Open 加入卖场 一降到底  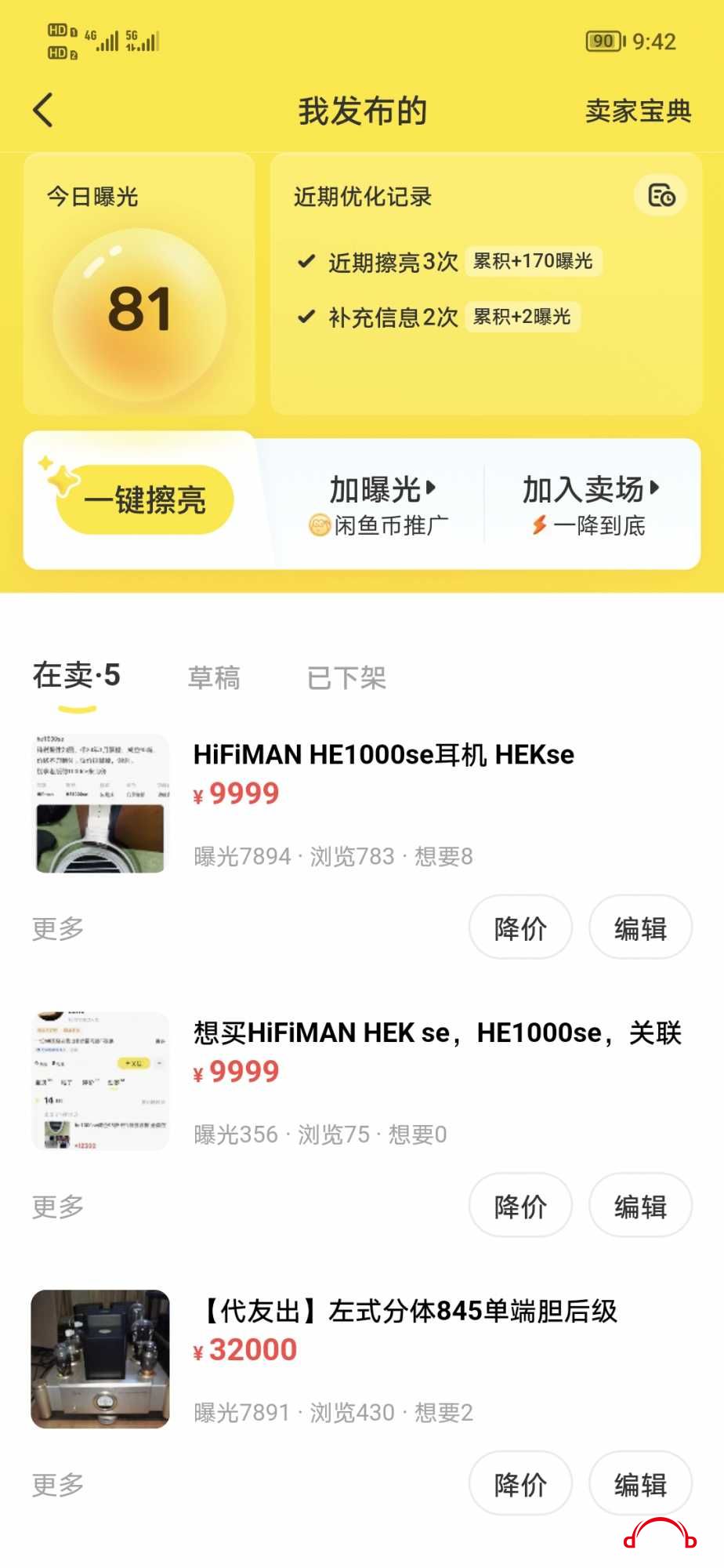point(591,504)
